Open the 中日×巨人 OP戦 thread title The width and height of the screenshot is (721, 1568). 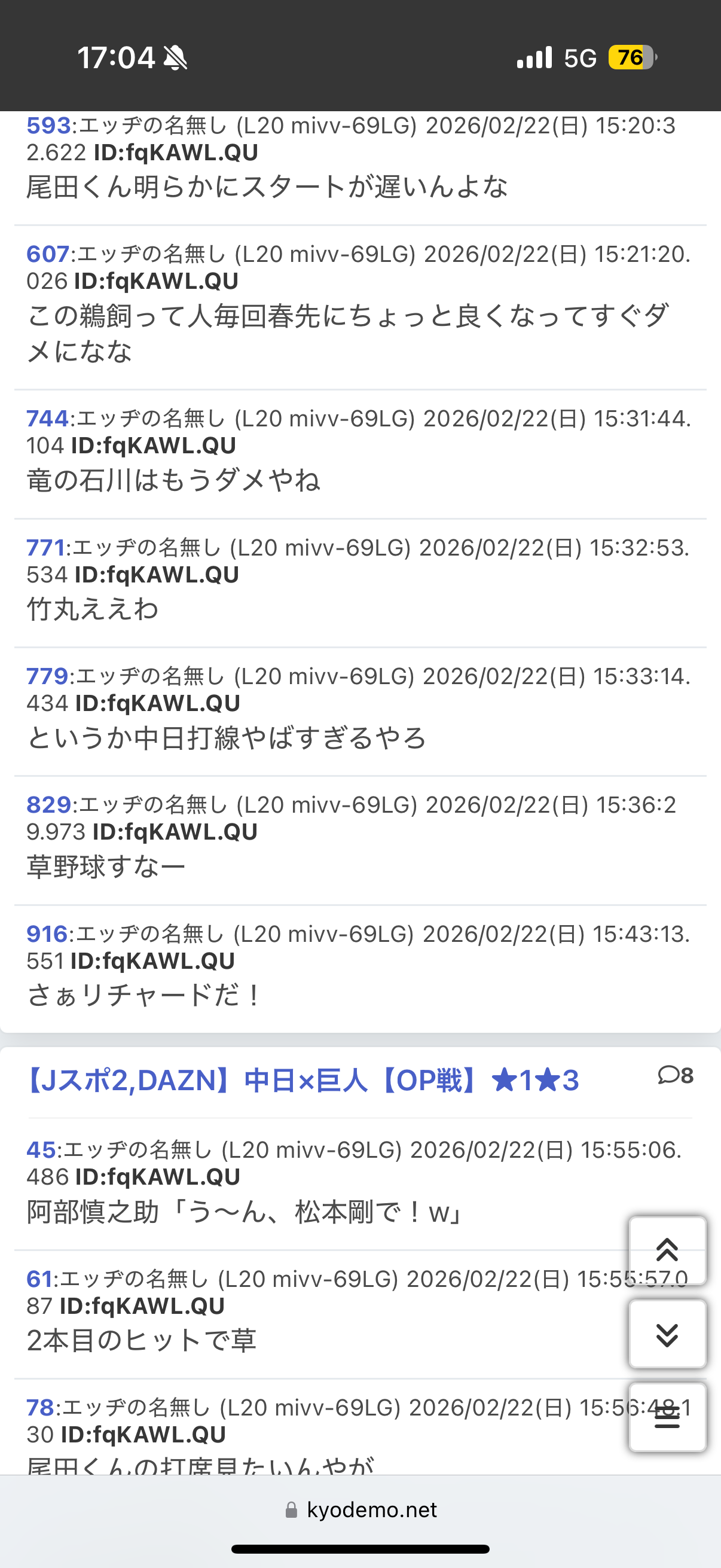point(303,1081)
